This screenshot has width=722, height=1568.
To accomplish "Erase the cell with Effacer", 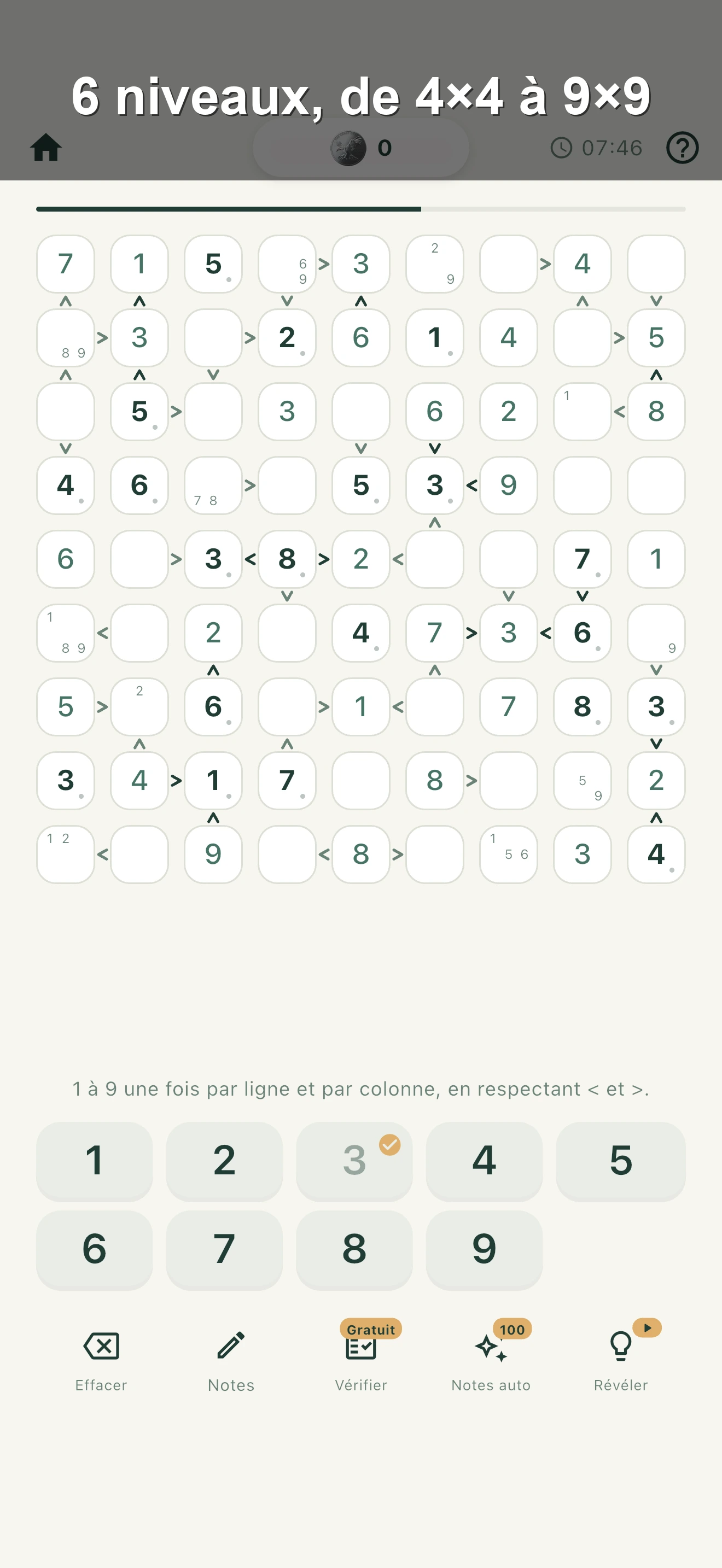I will [x=101, y=1360].
